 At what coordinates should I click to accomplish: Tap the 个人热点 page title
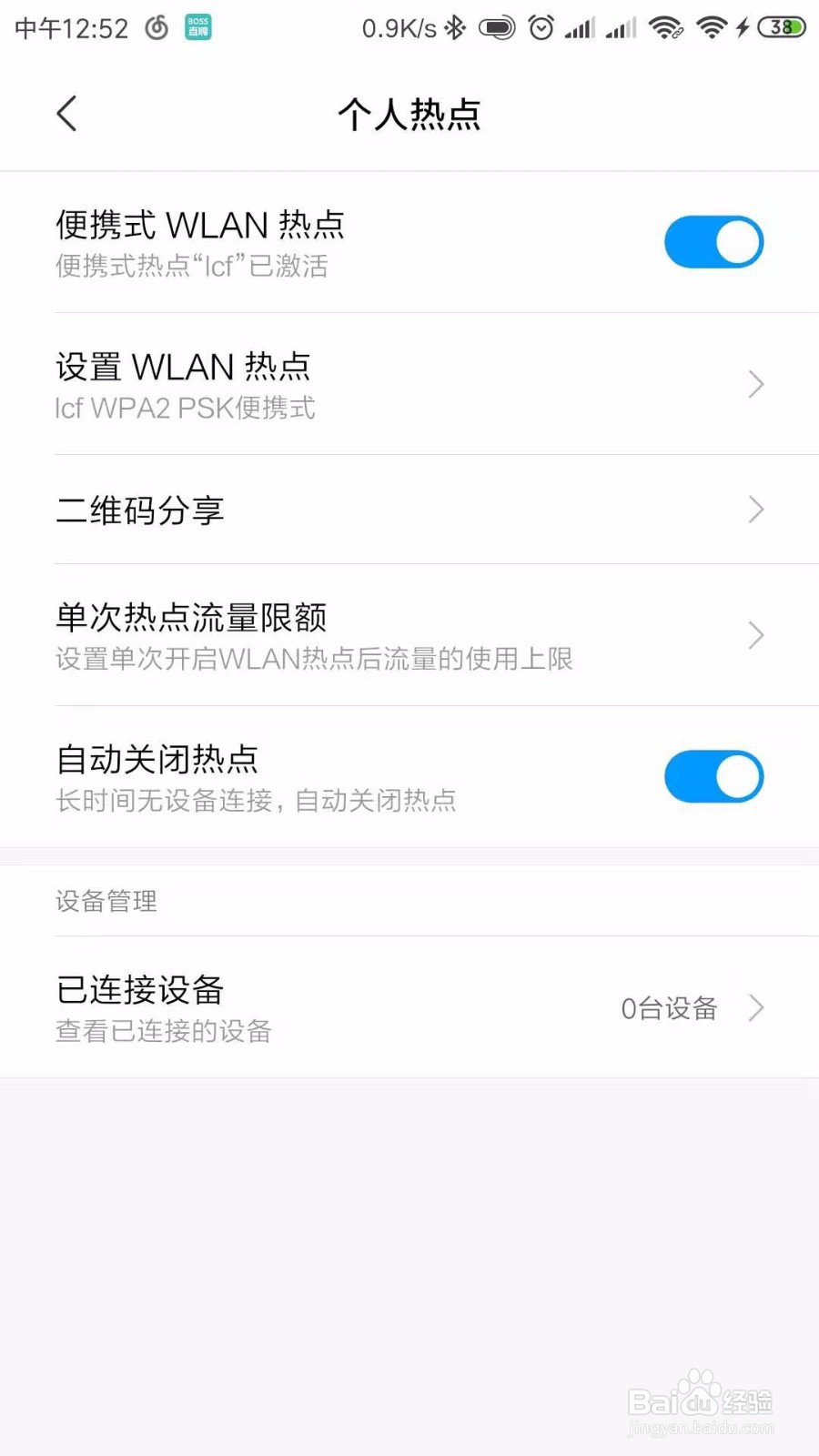[409, 114]
